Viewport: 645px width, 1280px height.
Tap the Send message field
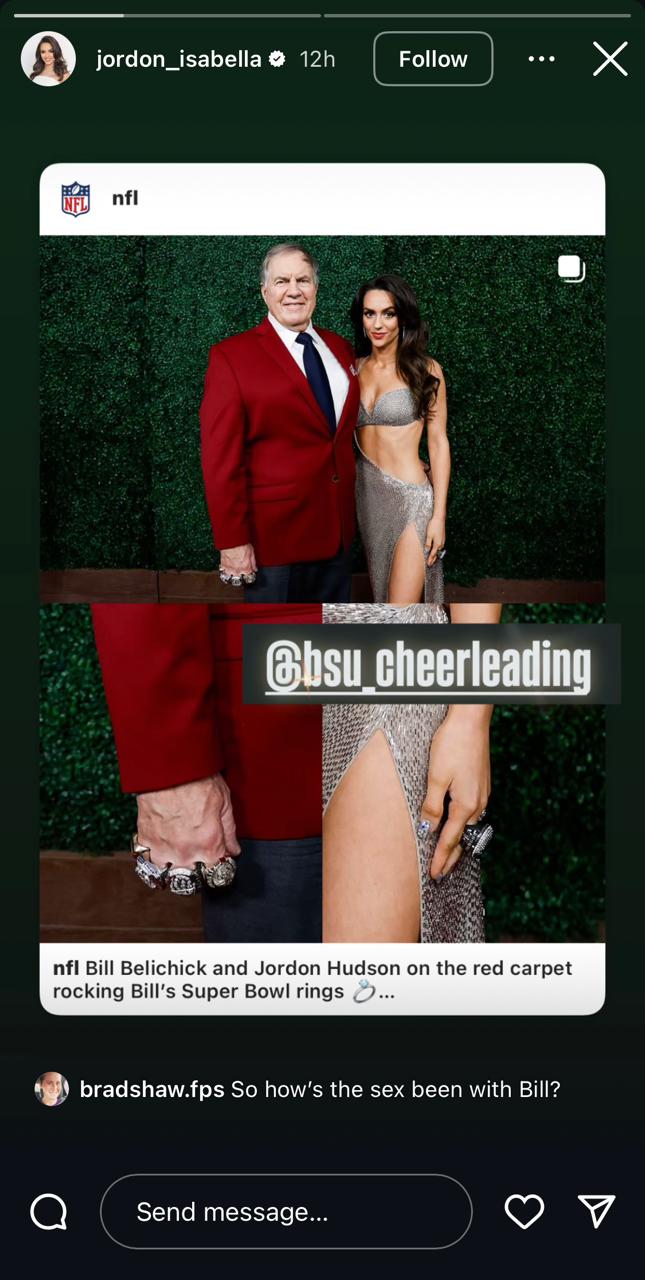coord(286,1212)
